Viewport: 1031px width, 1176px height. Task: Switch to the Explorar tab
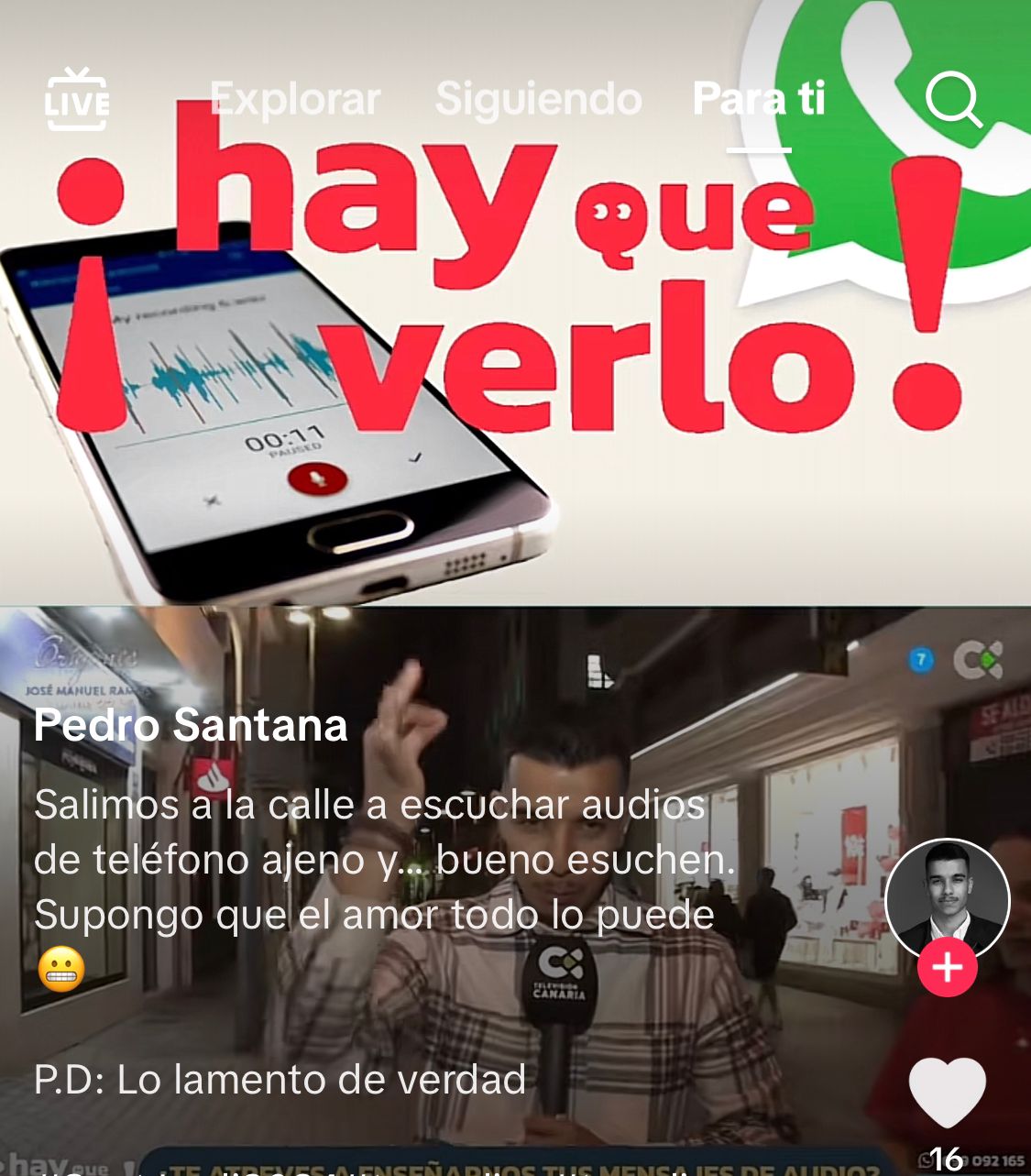295,99
